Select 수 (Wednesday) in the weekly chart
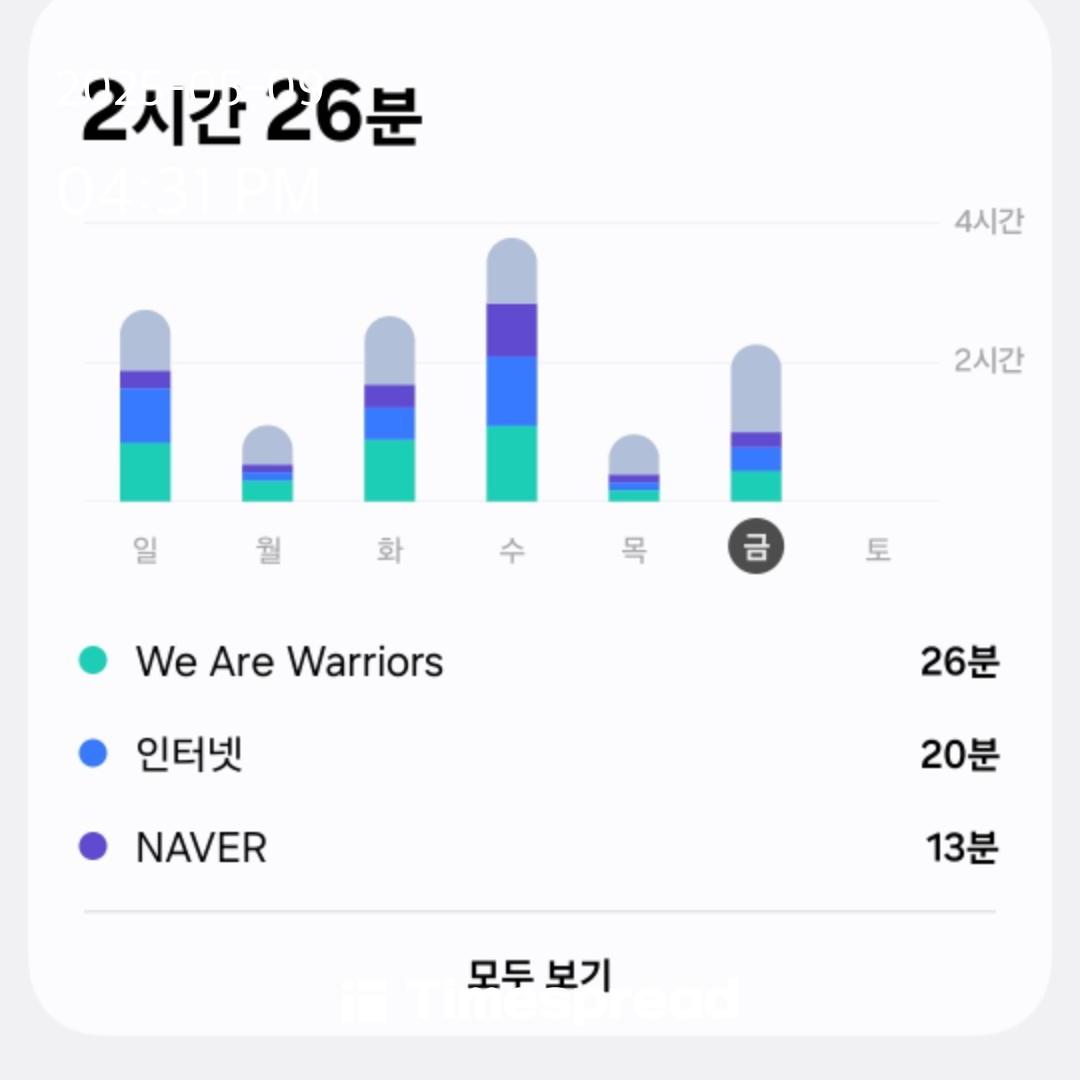 [512, 549]
